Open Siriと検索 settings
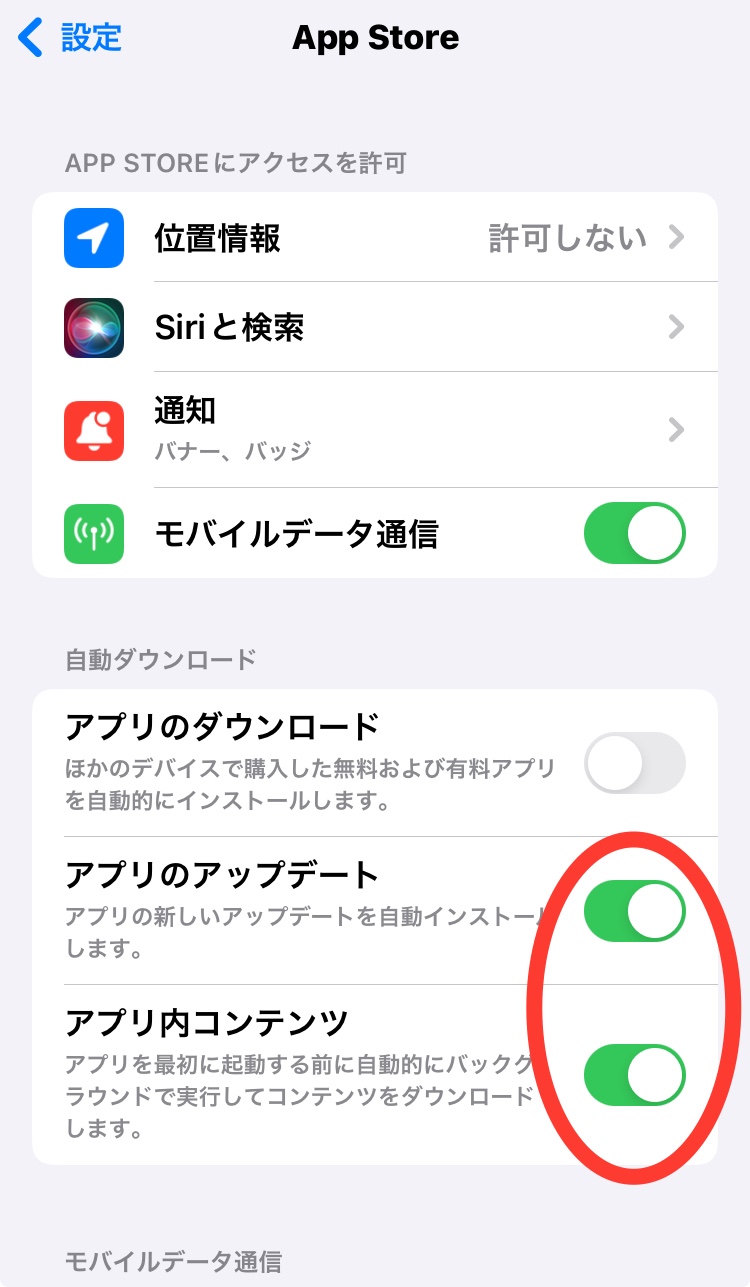The height and width of the screenshot is (1287, 750). [375, 327]
